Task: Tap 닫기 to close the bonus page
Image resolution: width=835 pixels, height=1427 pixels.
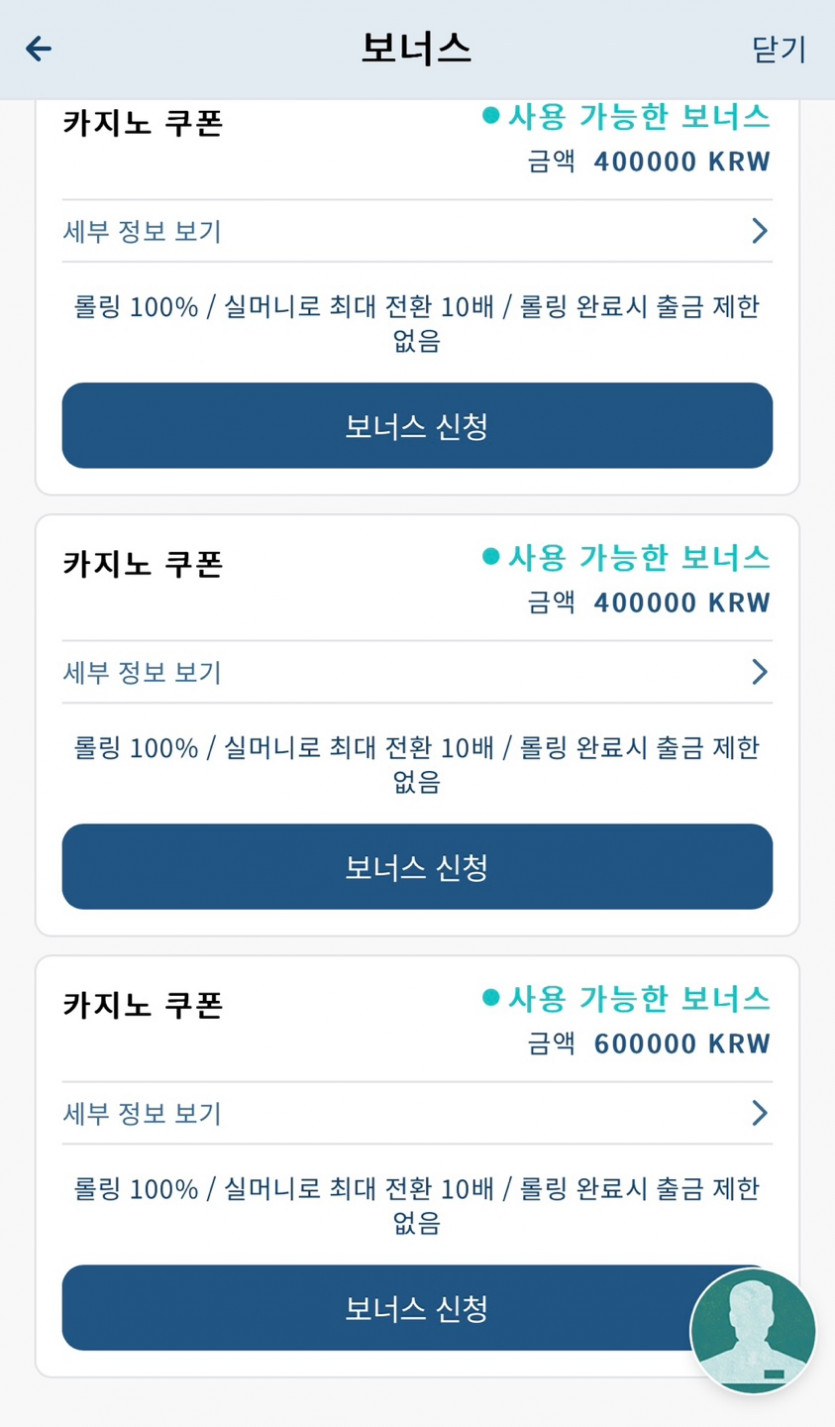Action: click(778, 49)
